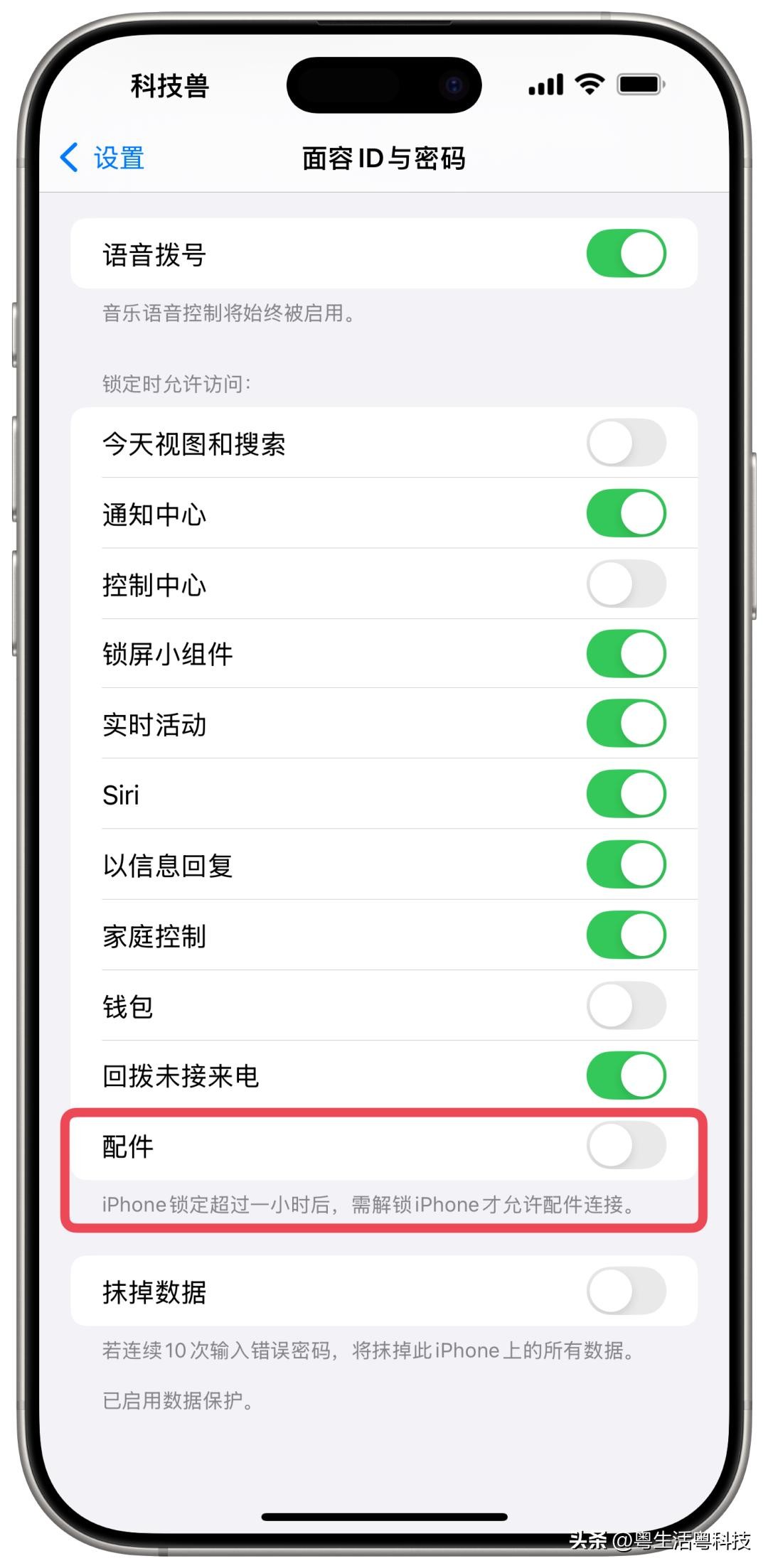Switch off 锁屏小组件
Screen dimensions: 768x1568
(626, 653)
